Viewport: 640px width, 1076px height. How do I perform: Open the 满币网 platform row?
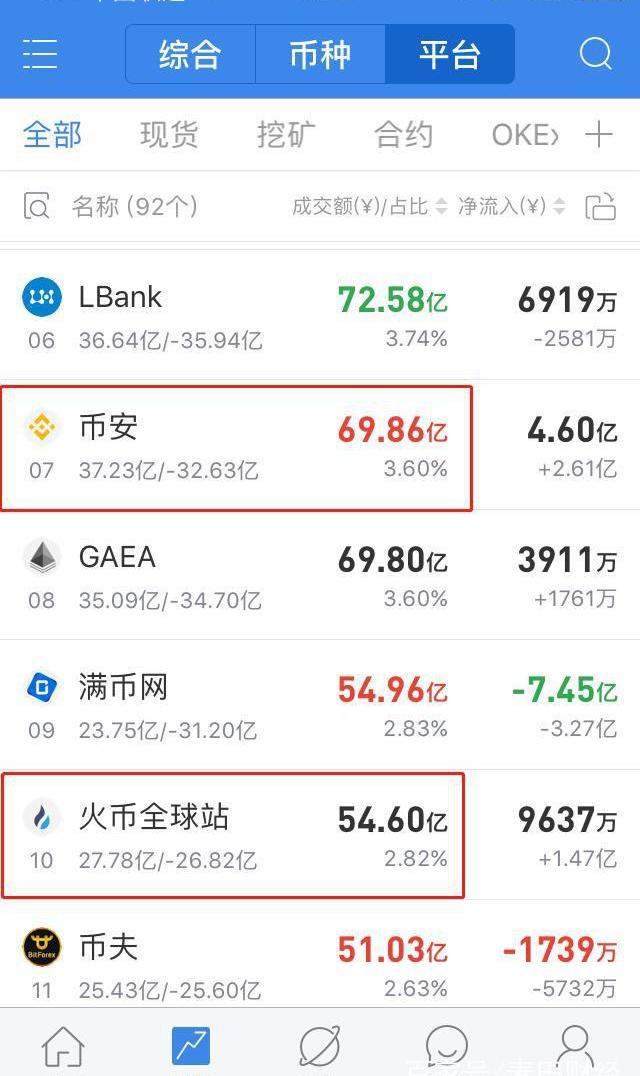click(320, 705)
